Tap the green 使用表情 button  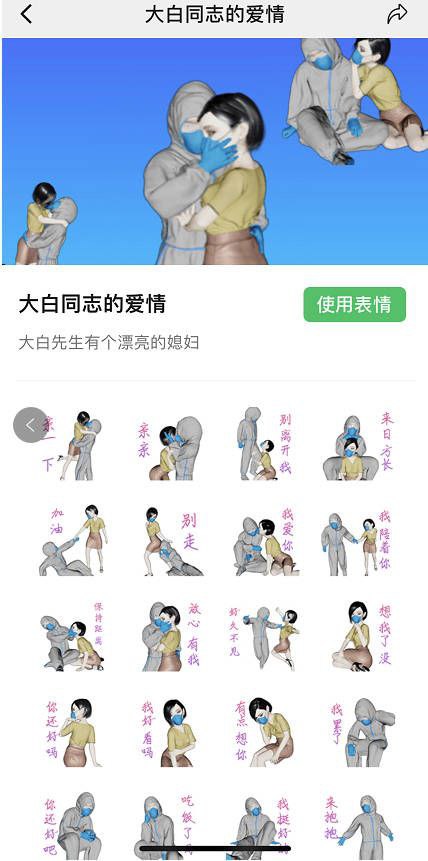point(354,304)
